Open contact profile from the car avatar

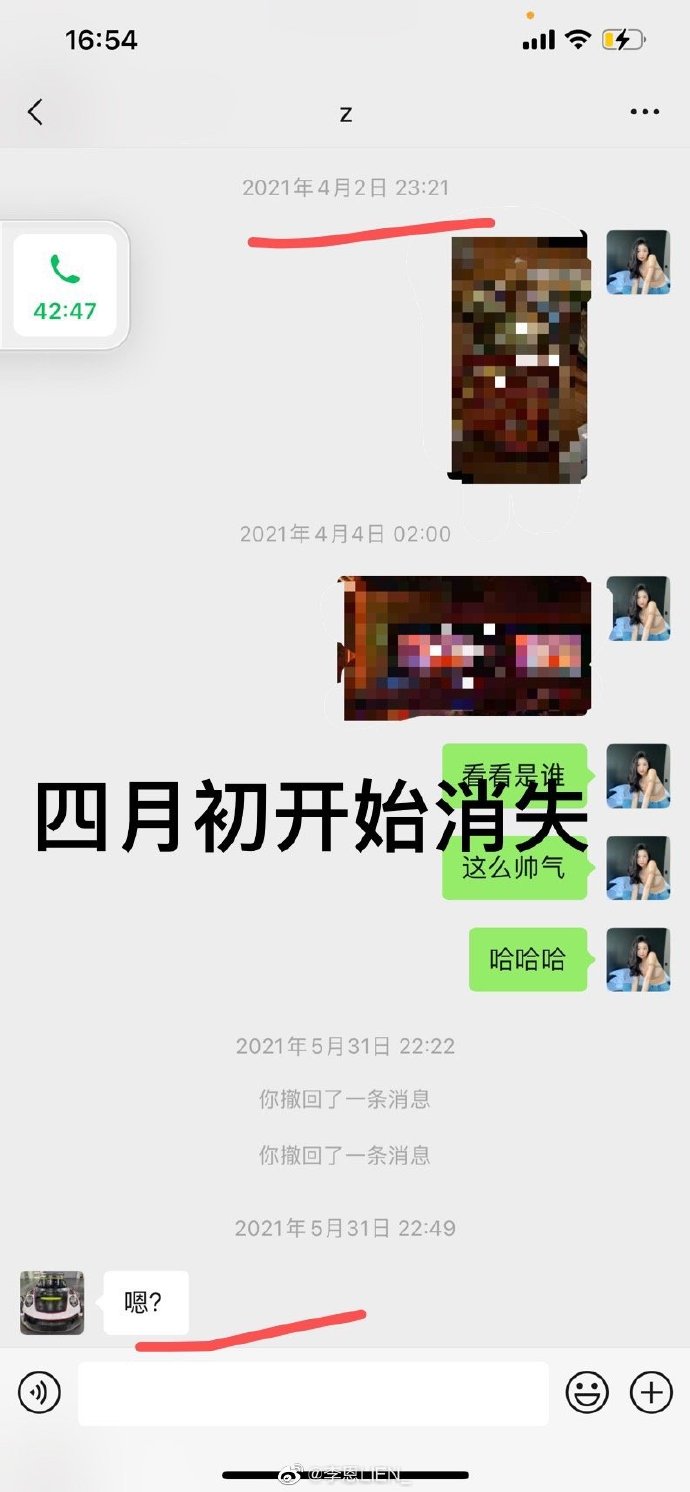tap(52, 1303)
